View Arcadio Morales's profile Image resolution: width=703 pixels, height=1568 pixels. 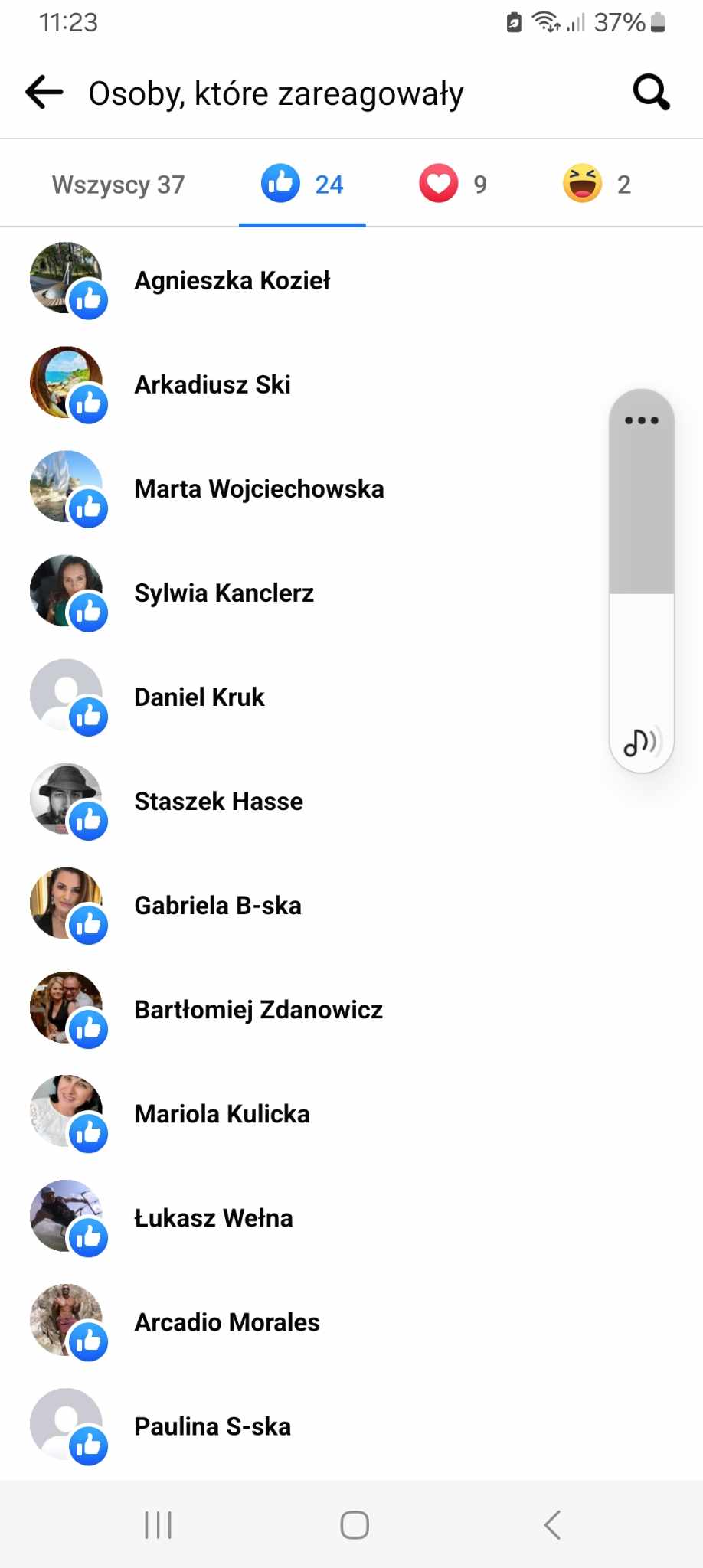click(x=351, y=1321)
